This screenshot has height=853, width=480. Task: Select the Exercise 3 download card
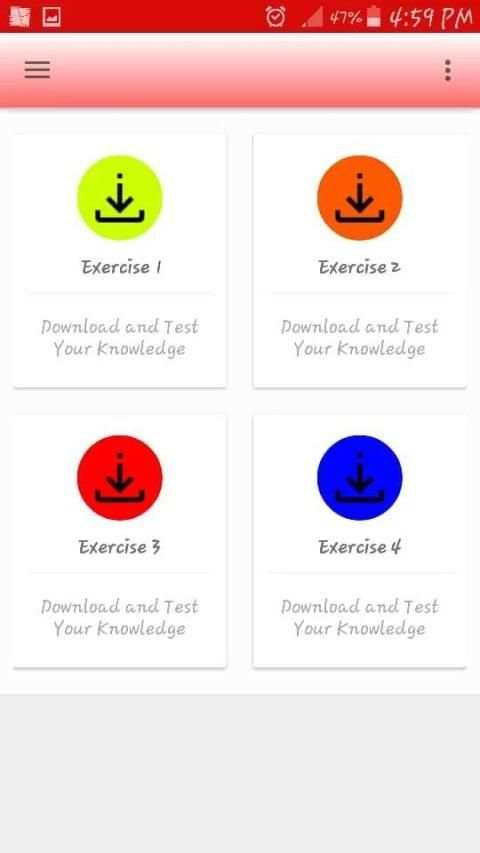[x=120, y=541]
